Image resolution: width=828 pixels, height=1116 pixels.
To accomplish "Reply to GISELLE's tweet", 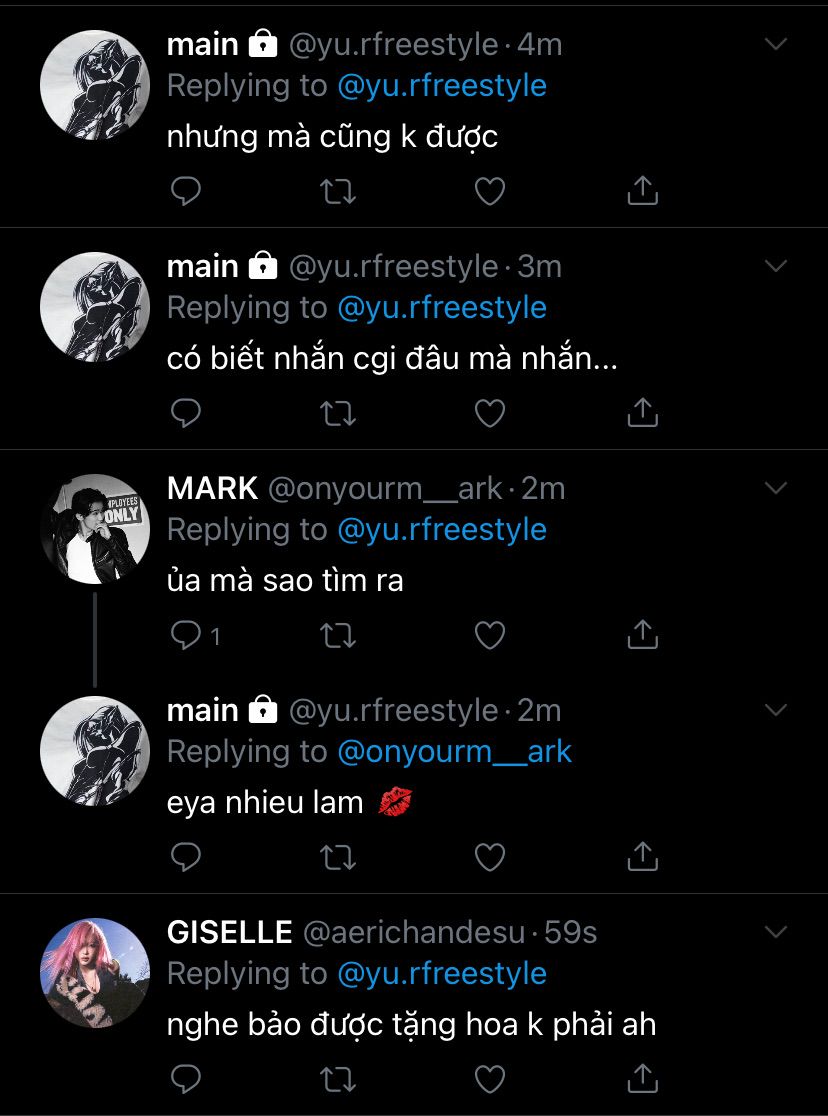I will coord(186,1078).
